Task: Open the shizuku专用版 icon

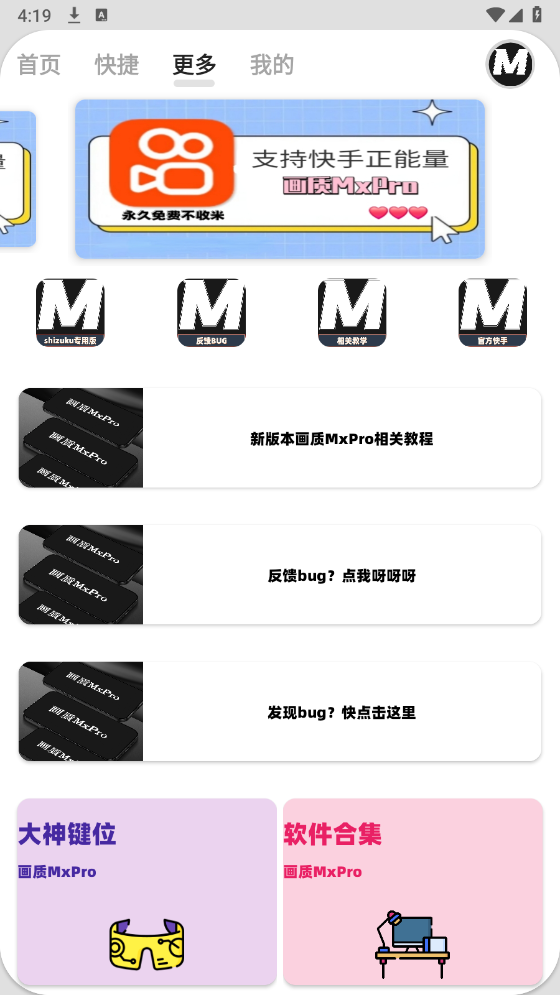Action: [70, 312]
